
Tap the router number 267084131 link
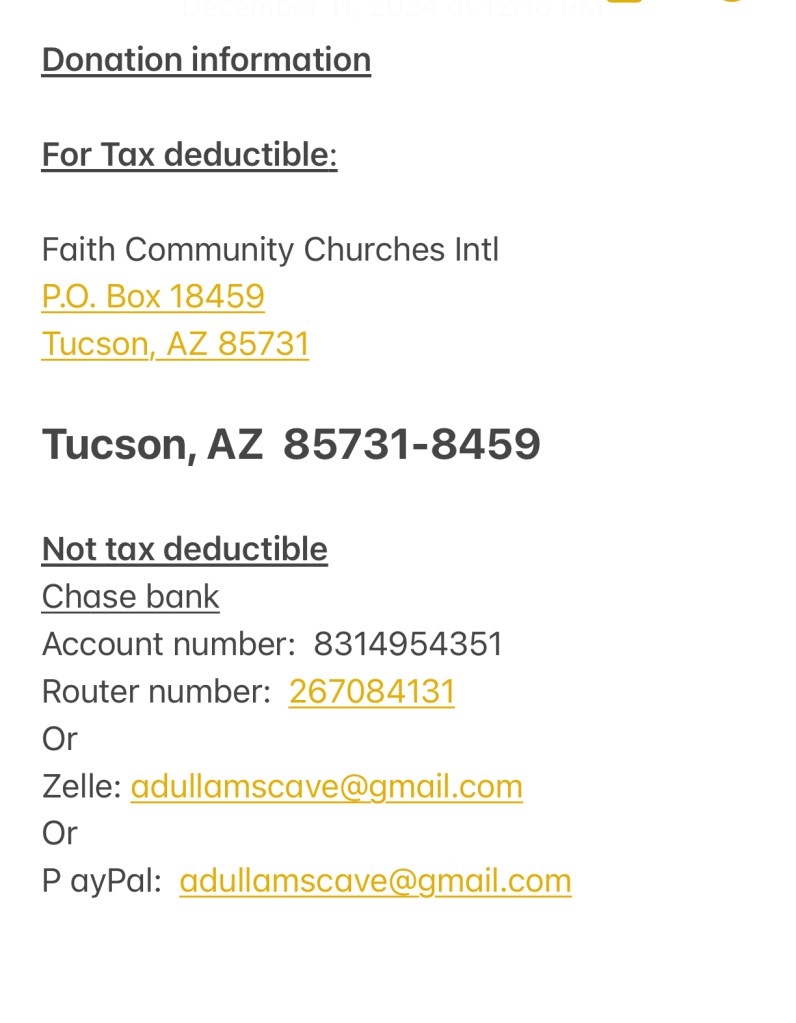click(x=371, y=691)
